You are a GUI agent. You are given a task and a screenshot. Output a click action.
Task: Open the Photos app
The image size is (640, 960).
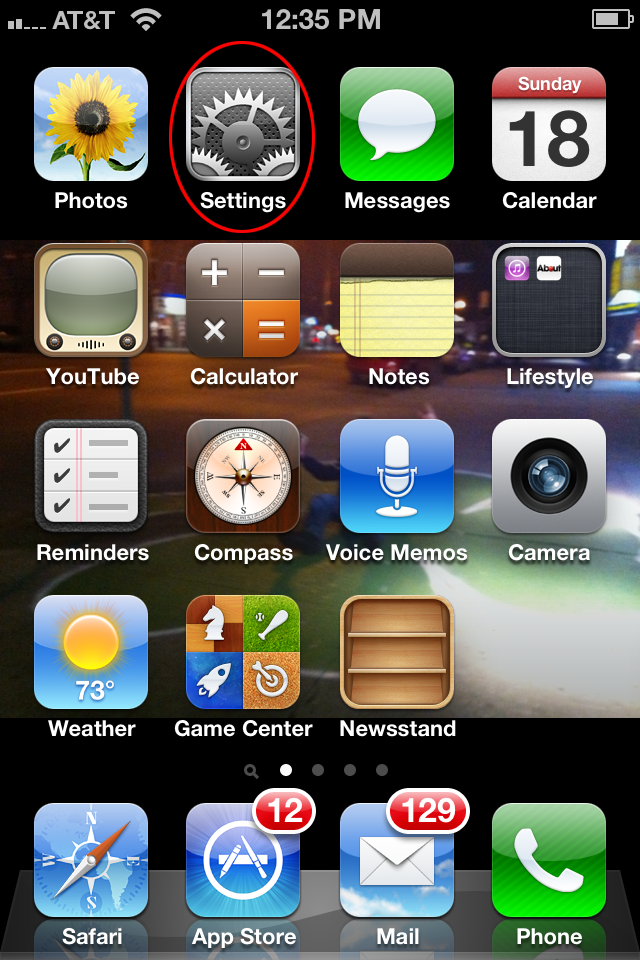coord(91,124)
